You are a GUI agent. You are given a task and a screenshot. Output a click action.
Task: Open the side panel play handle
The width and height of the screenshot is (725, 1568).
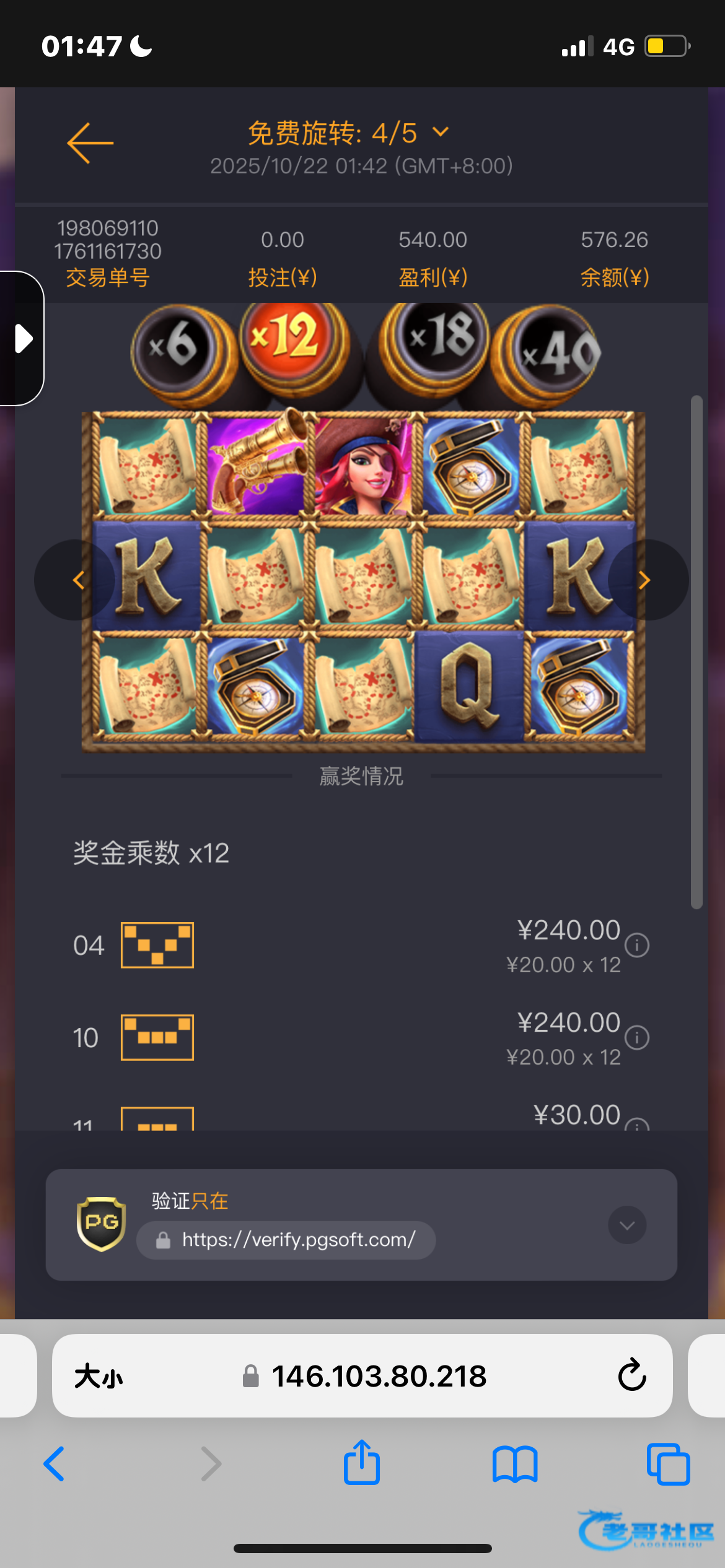(22, 338)
